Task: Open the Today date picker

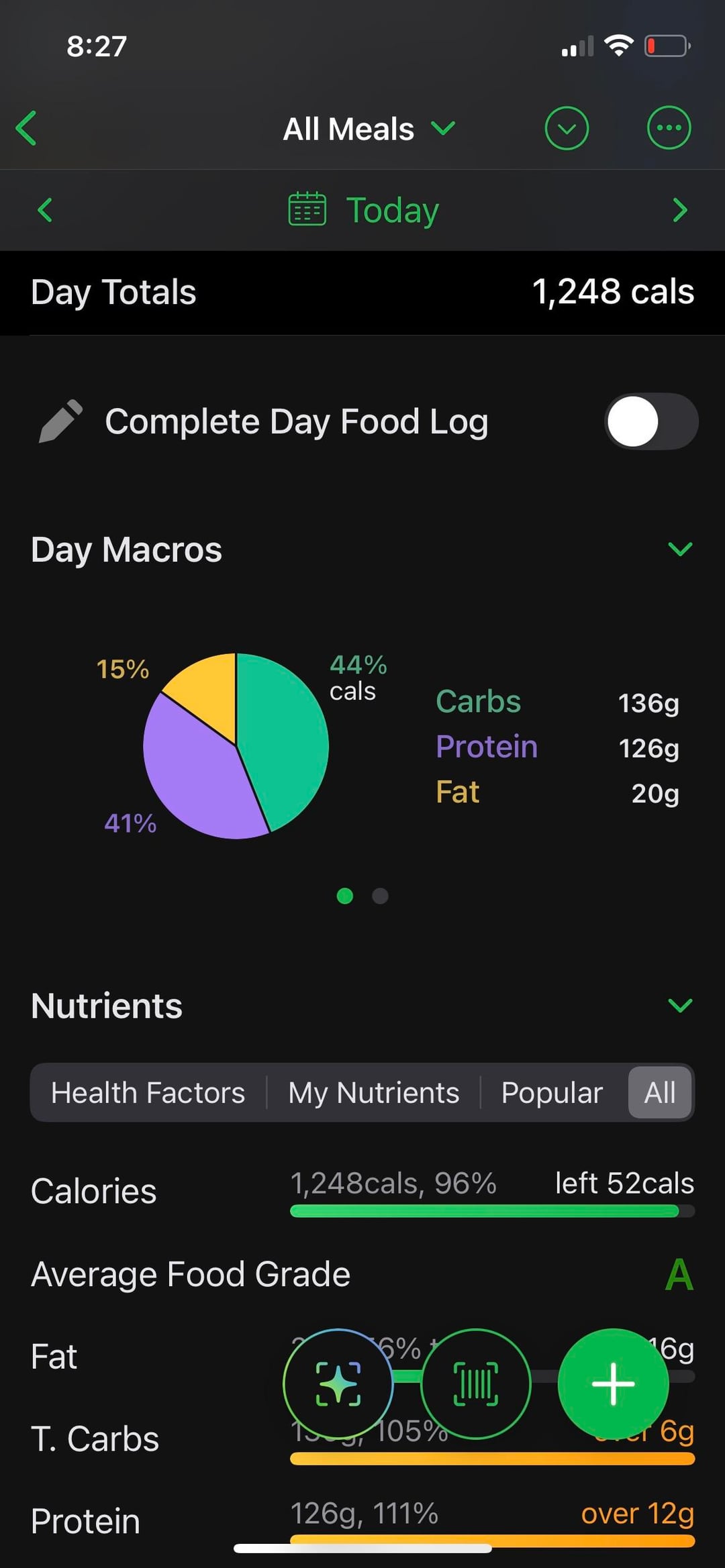Action: 363,210
